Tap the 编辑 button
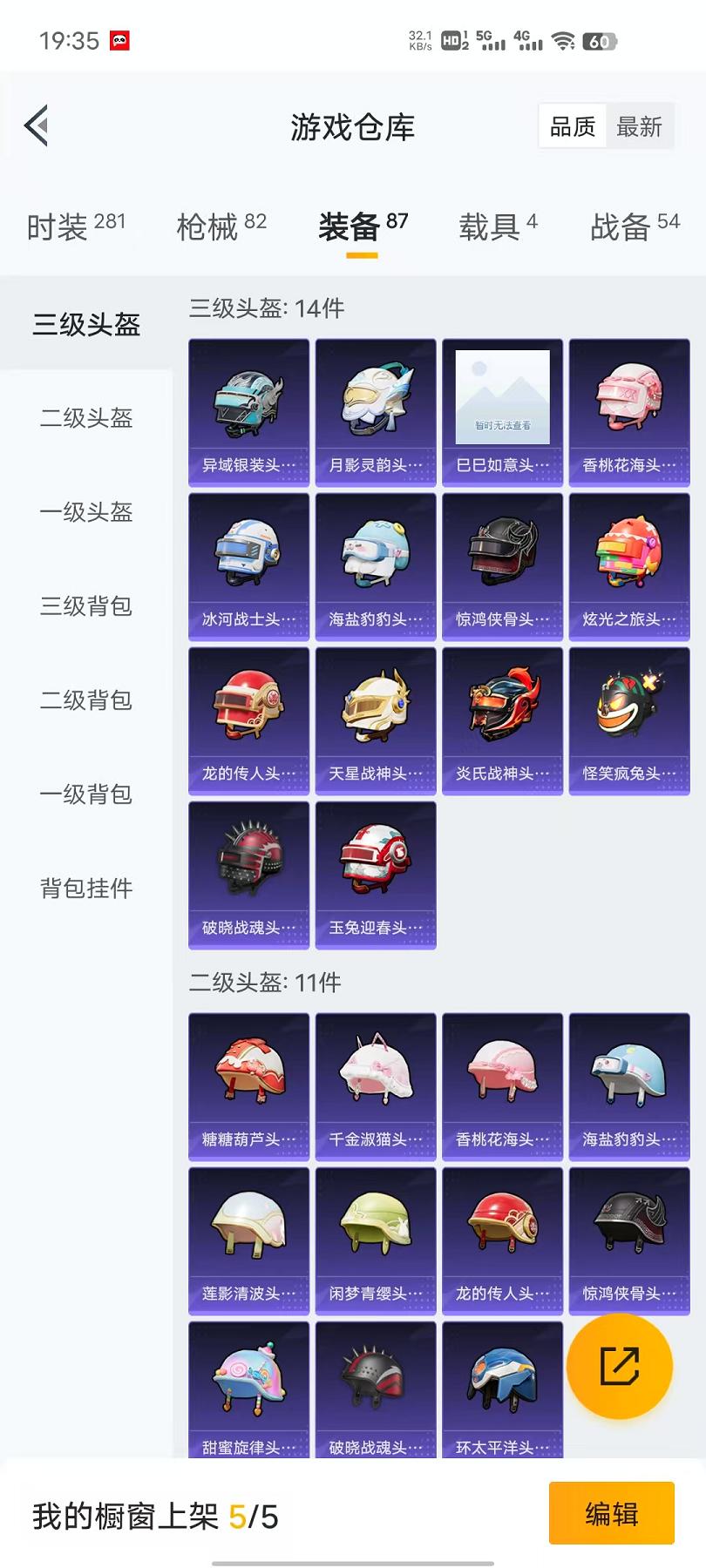The image size is (706, 1568). pos(612,1513)
